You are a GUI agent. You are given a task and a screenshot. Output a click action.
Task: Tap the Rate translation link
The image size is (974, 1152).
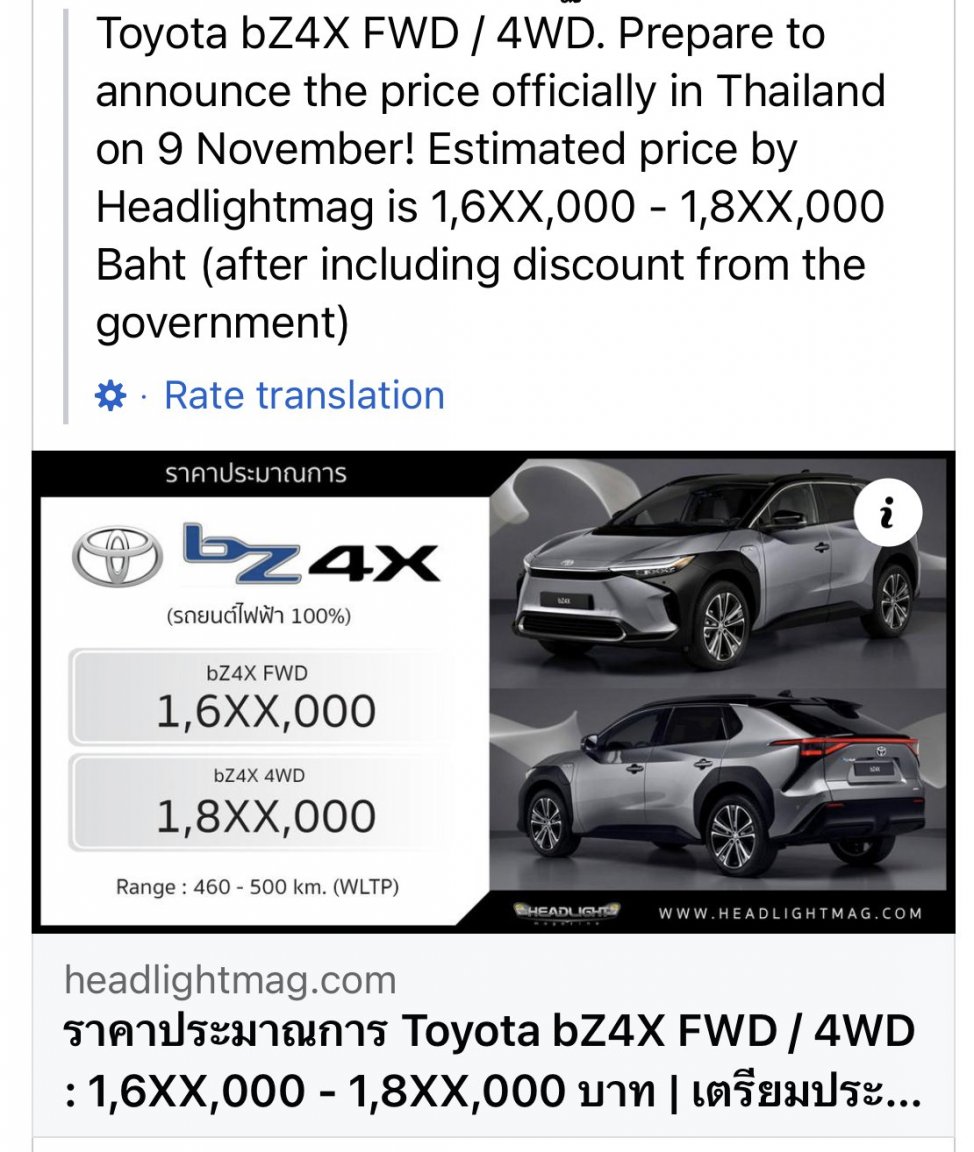click(x=304, y=395)
